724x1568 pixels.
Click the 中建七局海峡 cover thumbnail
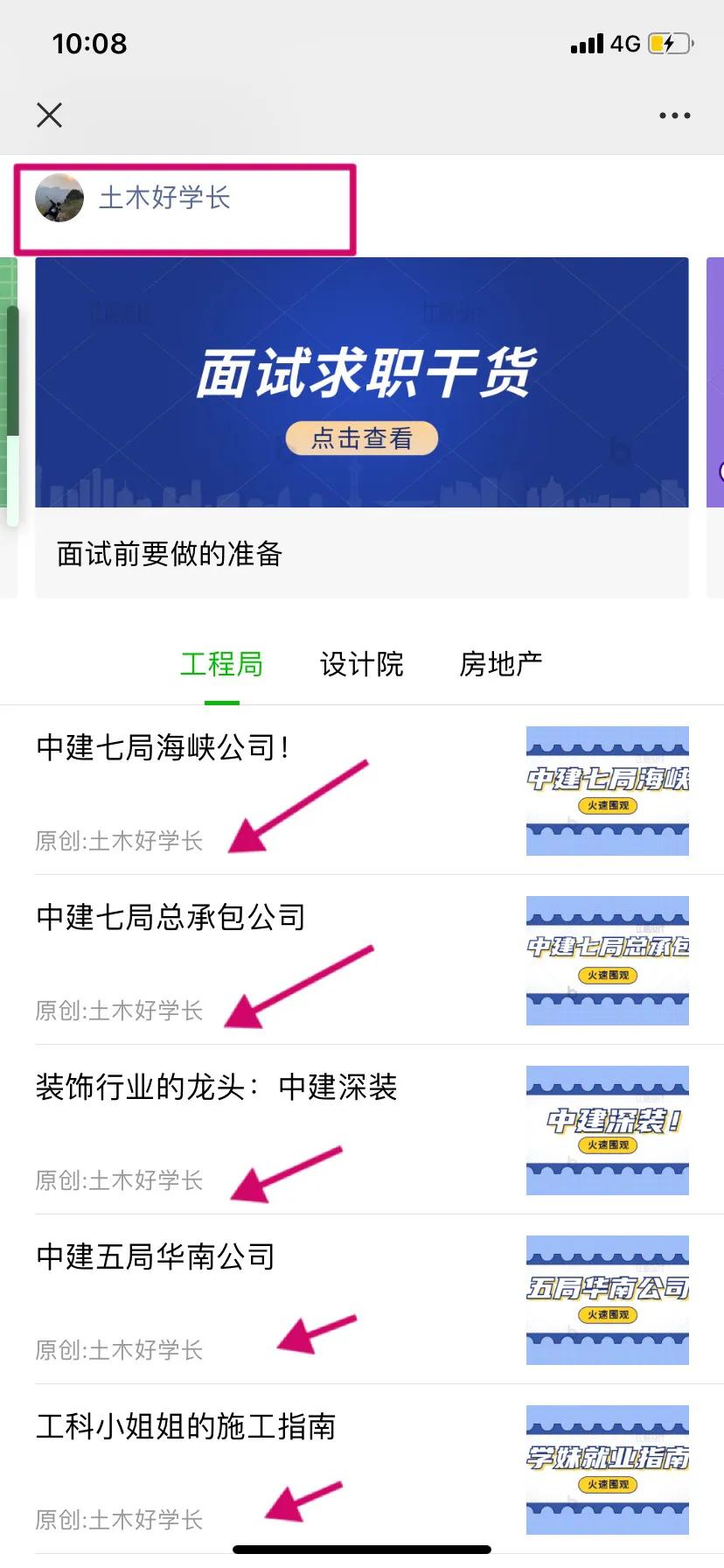click(x=608, y=789)
